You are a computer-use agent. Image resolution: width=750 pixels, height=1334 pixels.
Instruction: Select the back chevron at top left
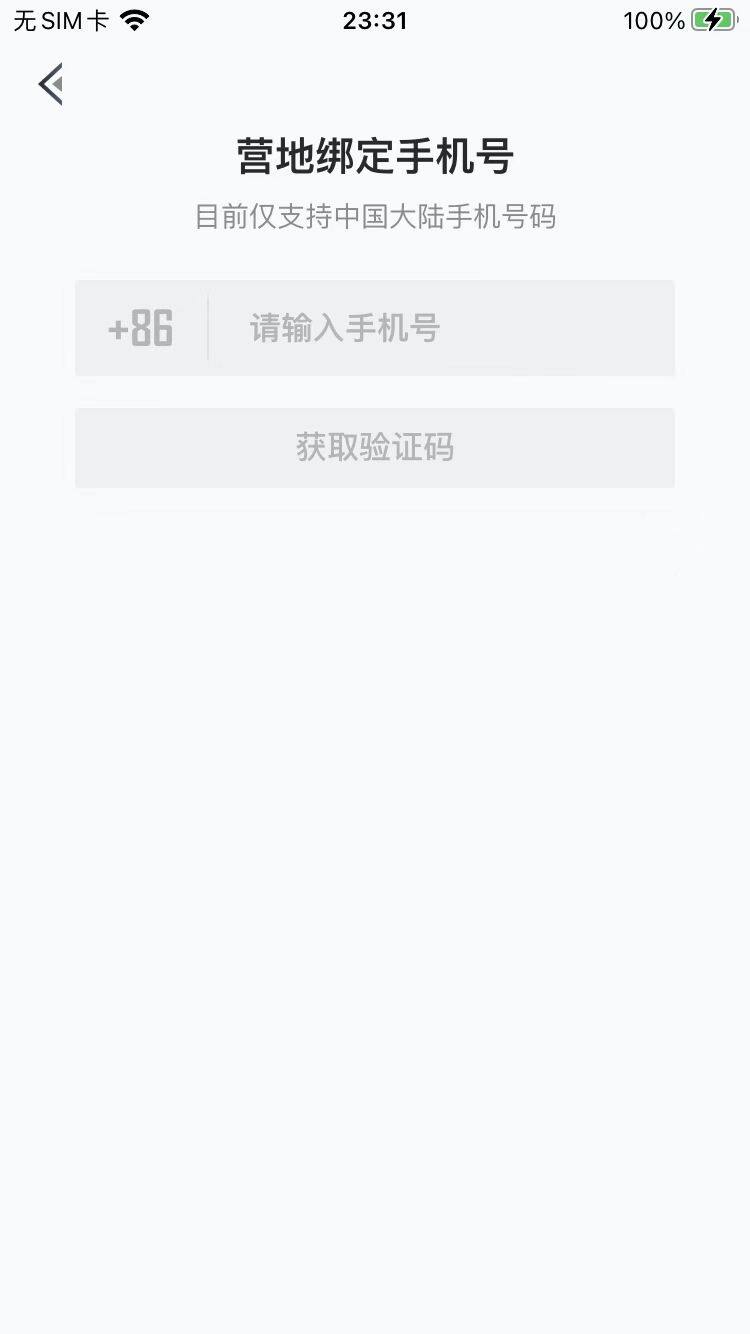point(50,84)
